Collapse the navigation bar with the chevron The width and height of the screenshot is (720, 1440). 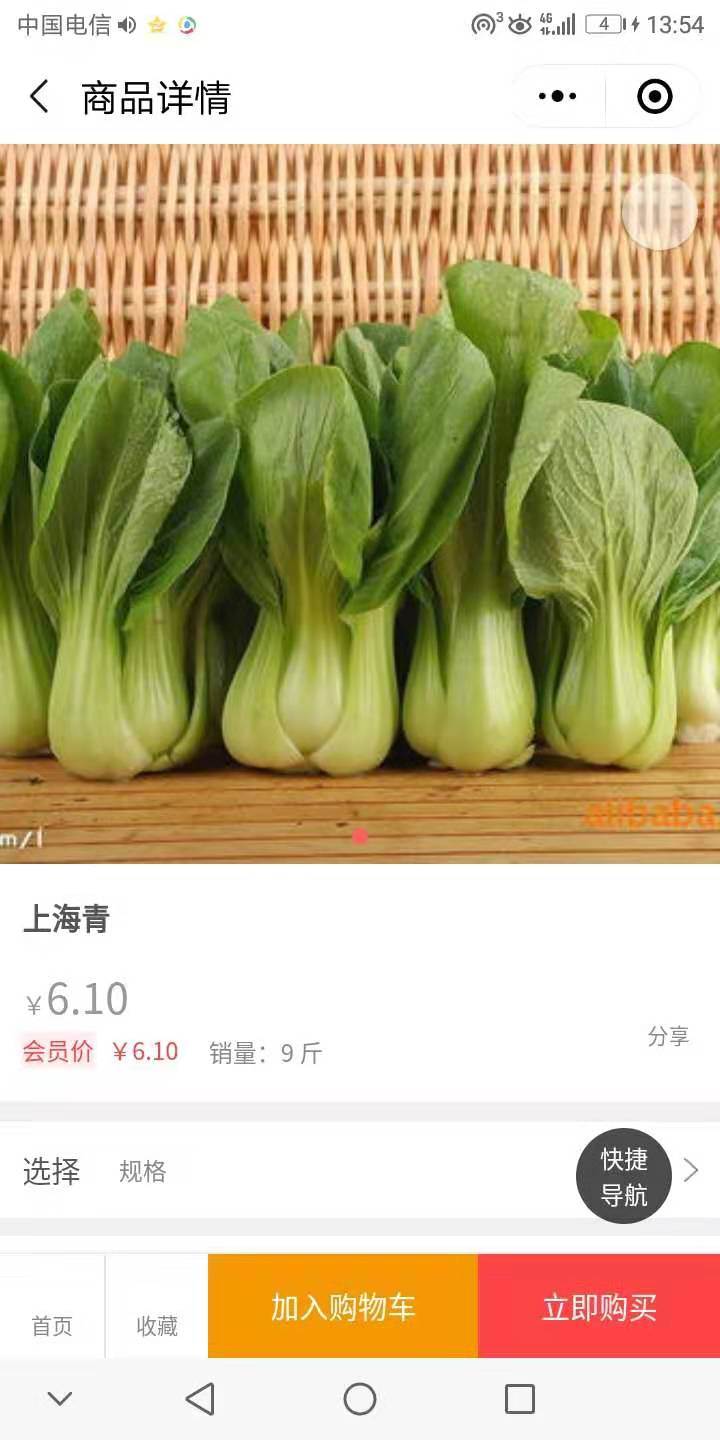(x=60, y=1398)
